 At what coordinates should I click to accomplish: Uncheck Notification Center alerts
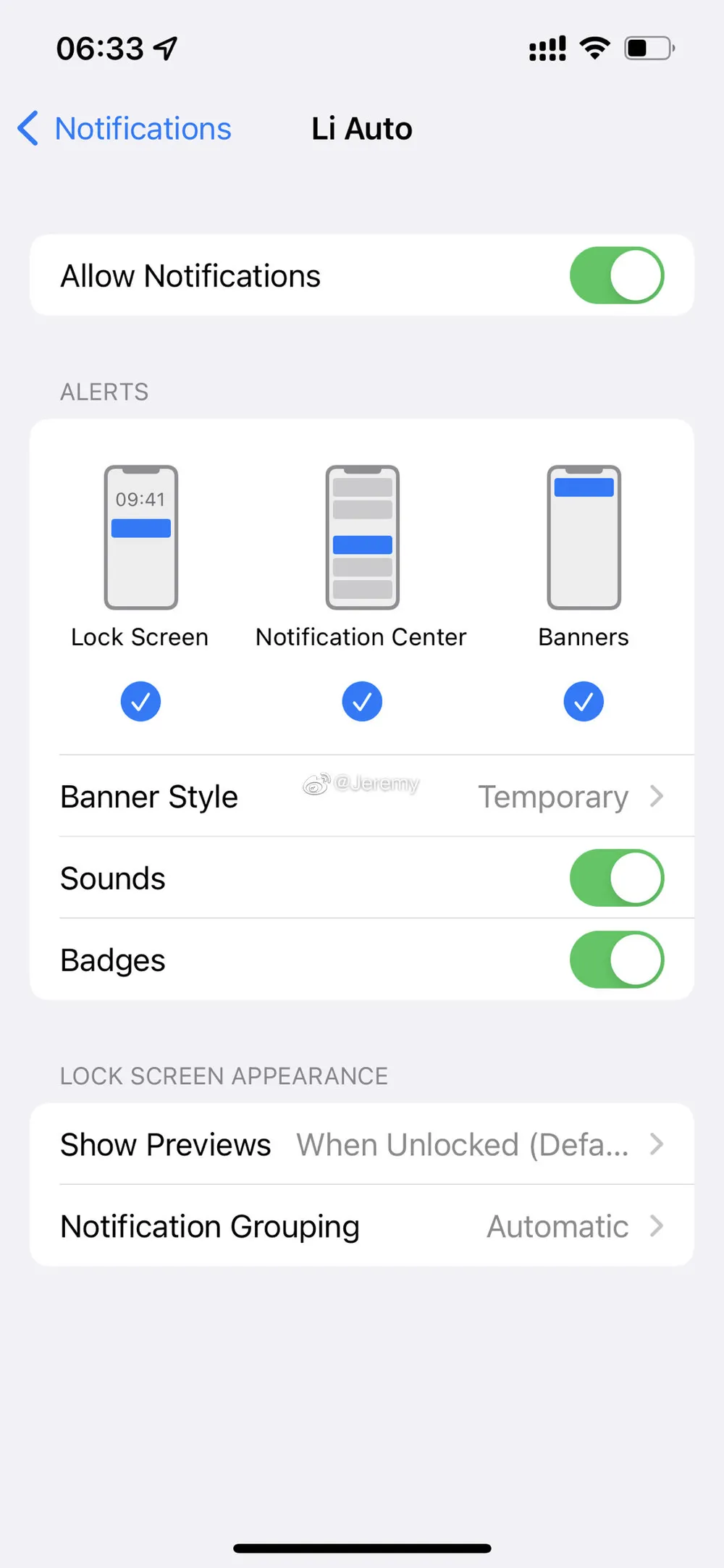click(x=362, y=701)
